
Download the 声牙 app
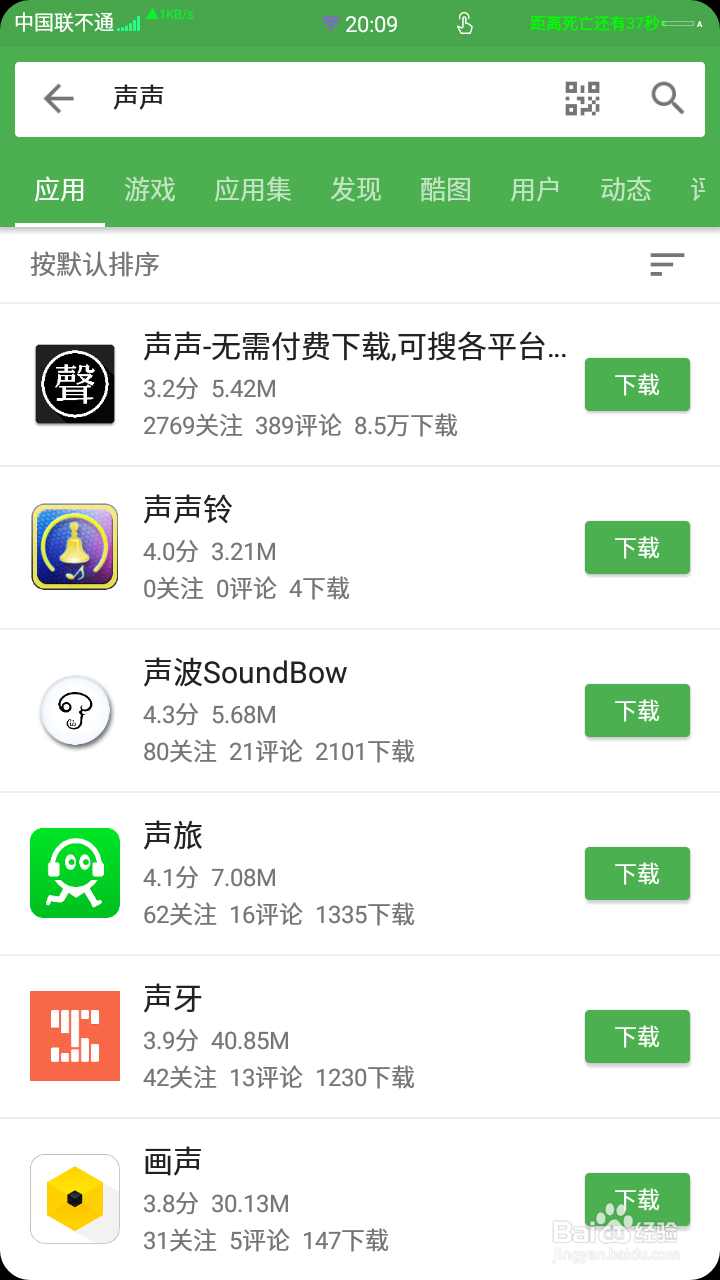(637, 1037)
